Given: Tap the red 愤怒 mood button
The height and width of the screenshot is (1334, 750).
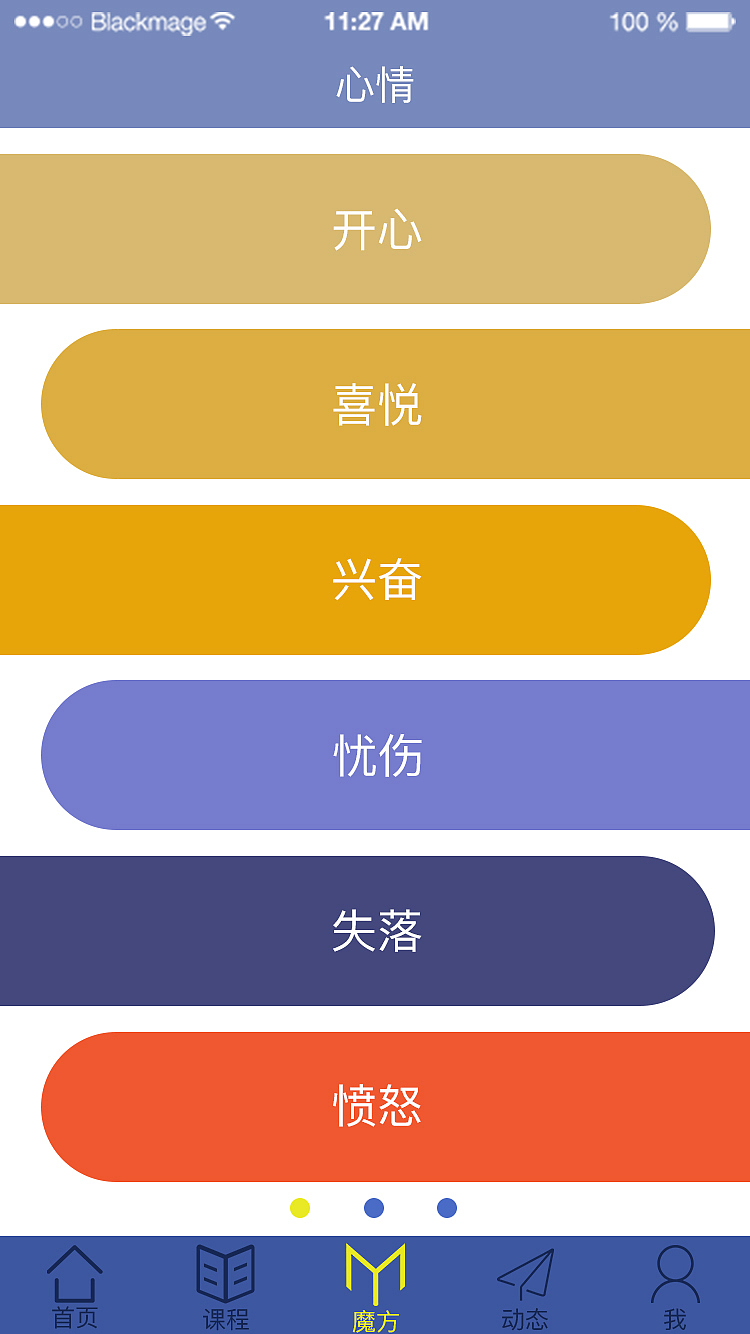Looking at the screenshot, I should pyautogui.click(x=375, y=1106).
